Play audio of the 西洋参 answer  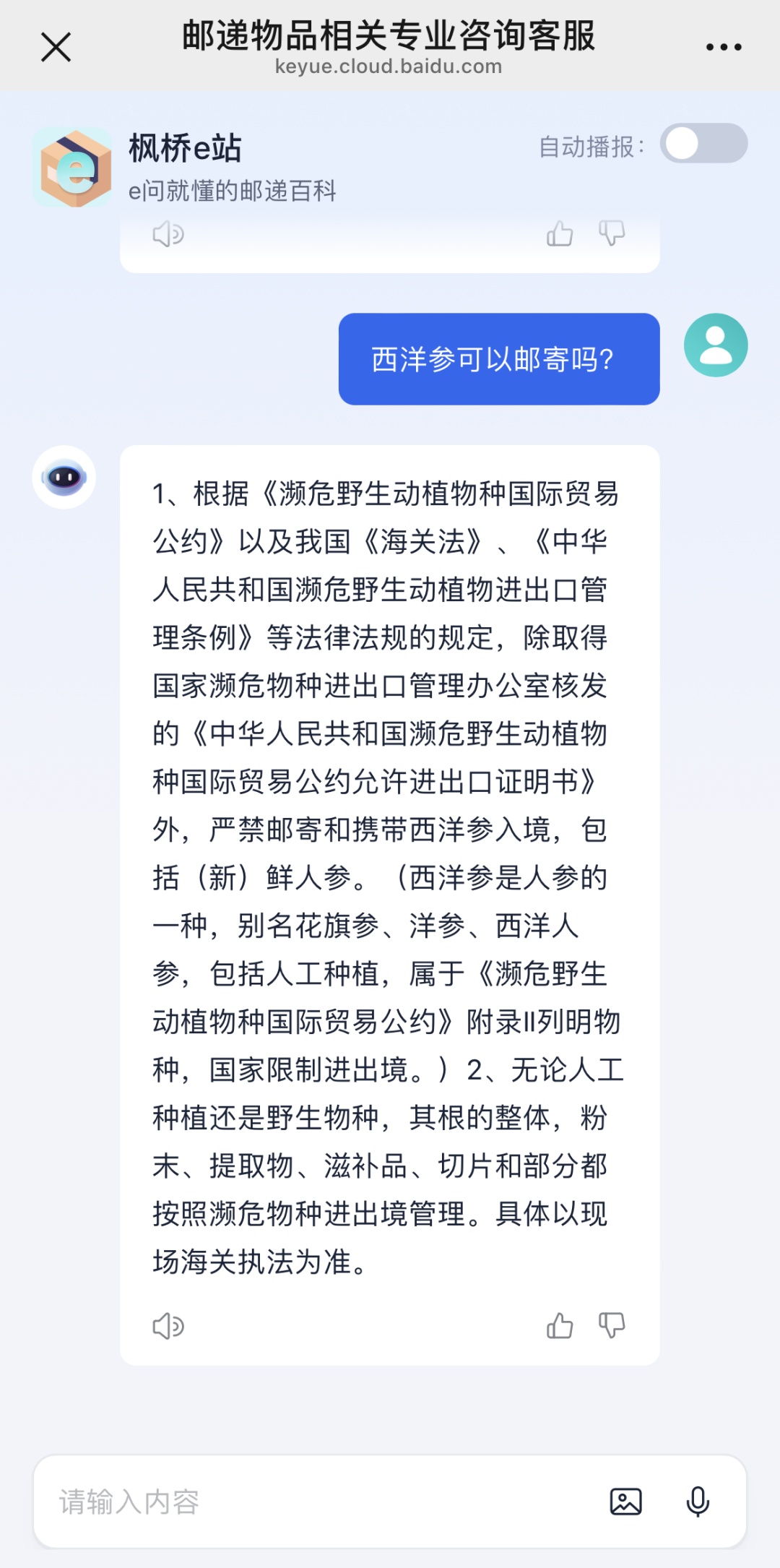168,1326
